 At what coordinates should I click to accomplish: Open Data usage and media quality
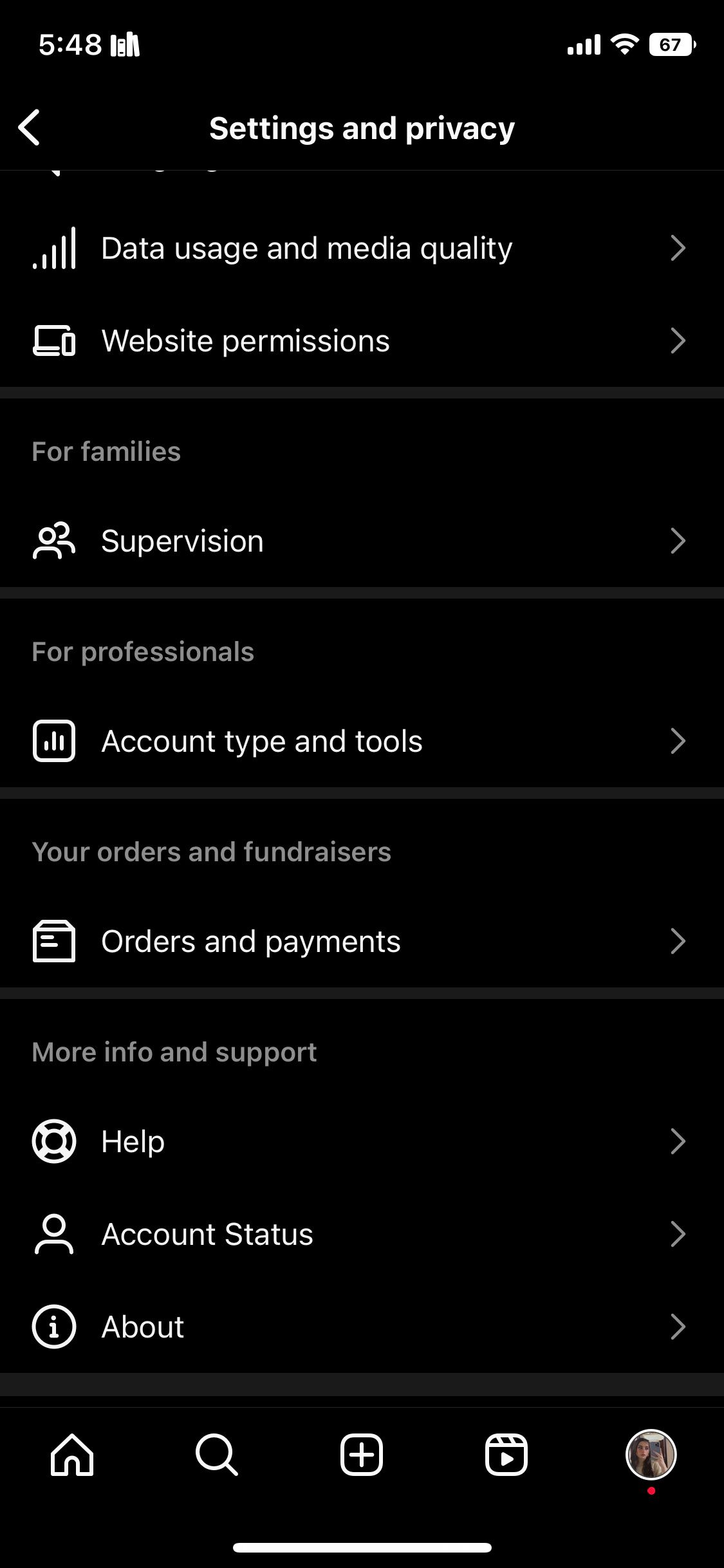[x=360, y=248]
